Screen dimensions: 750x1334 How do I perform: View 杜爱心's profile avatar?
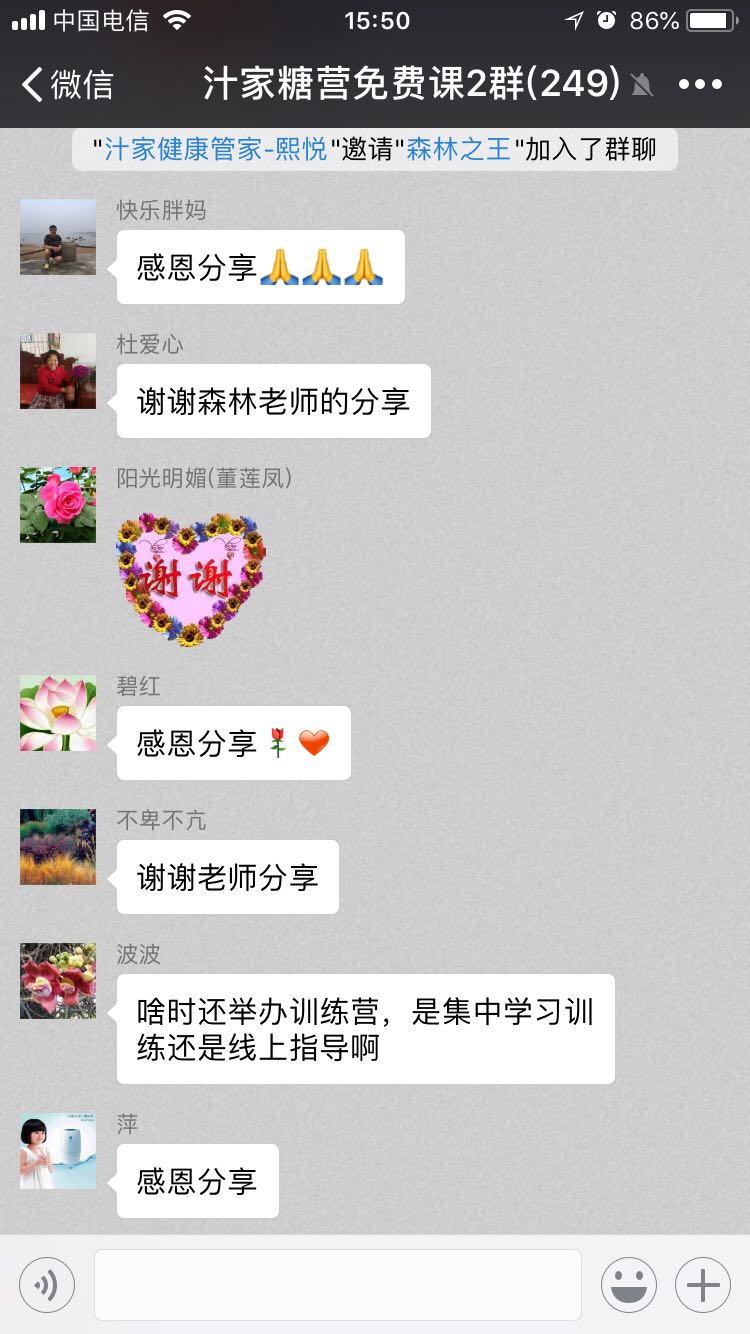[58, 371]
